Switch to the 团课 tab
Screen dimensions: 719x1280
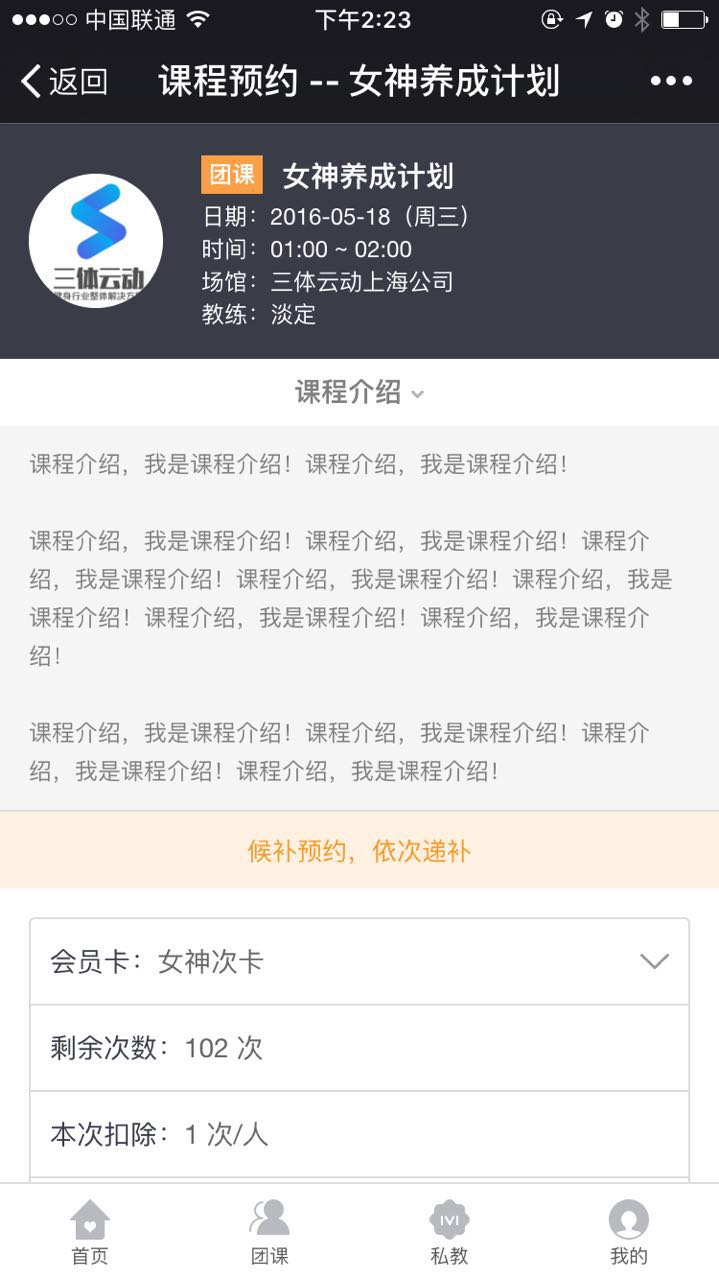[269, 1232]
